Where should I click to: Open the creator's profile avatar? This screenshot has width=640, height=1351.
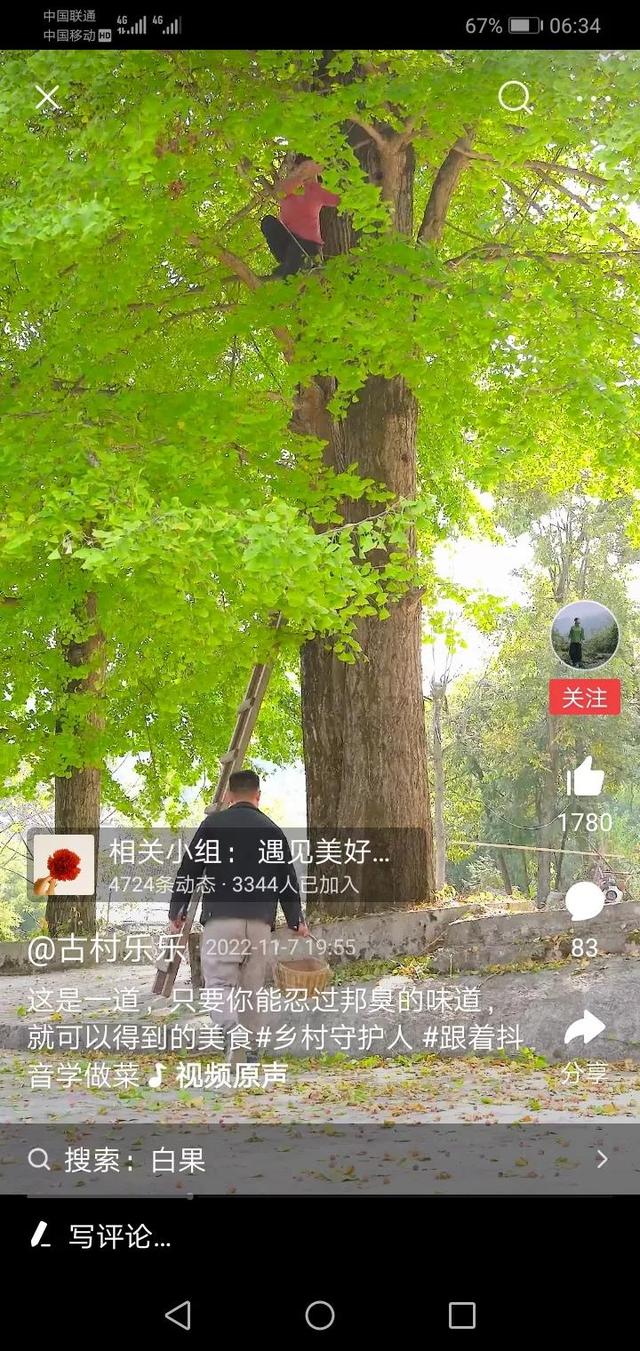tap(585, 635)
